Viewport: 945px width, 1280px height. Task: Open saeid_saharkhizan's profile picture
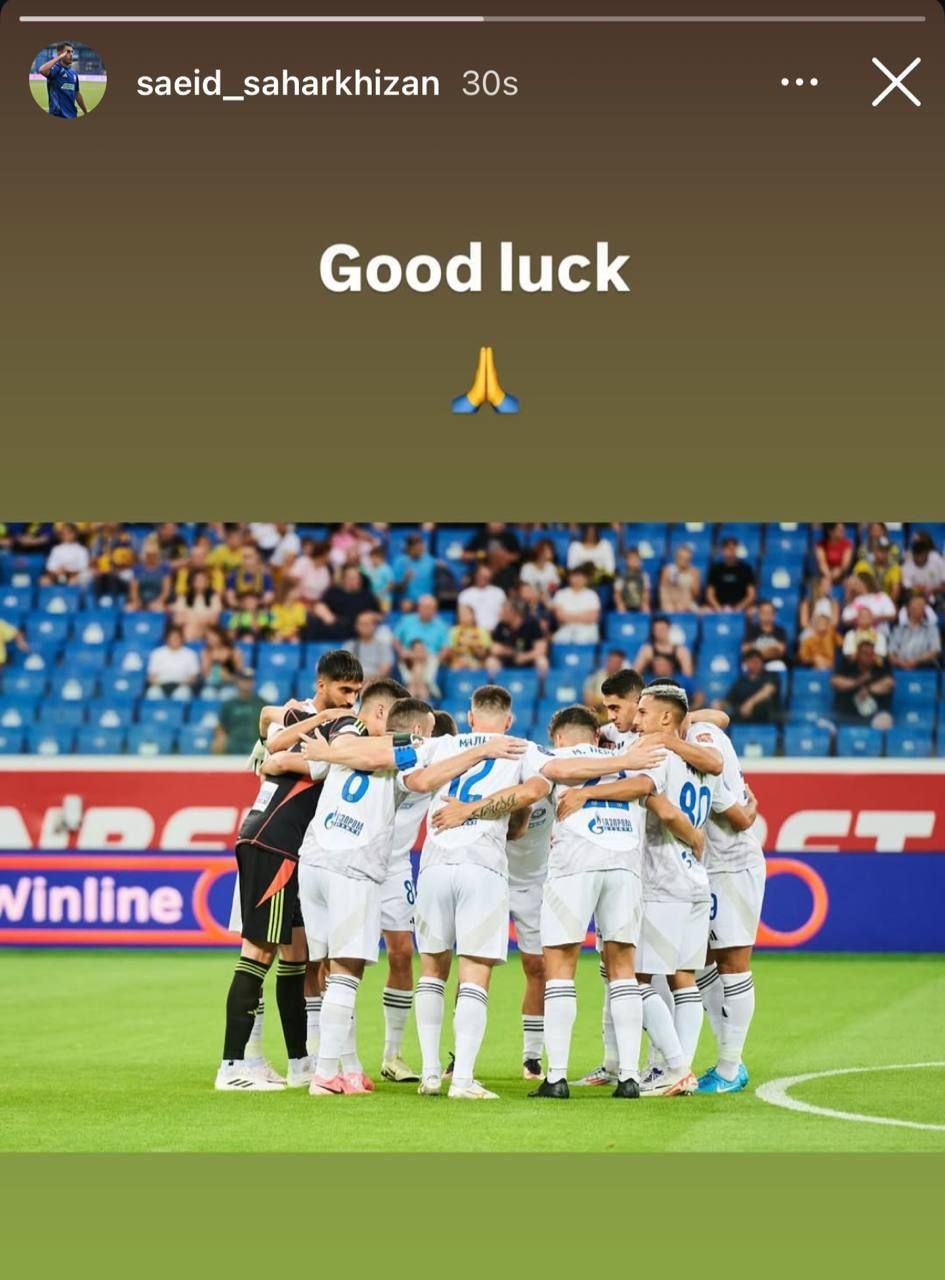point(67,81)
